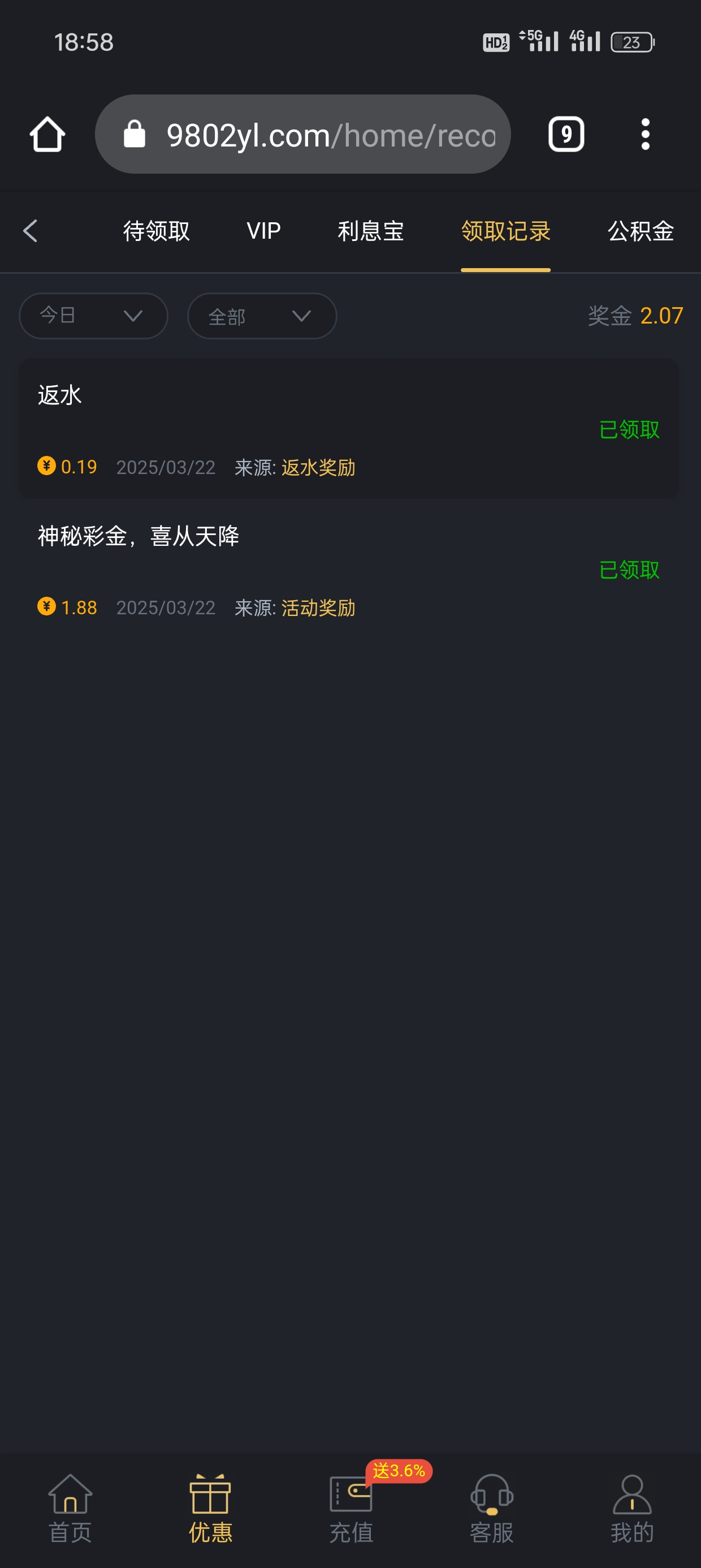This screenshot has height=1568, width=701.
Task: Expand the 全部 type filter dropdown
Action: [262, 316]
